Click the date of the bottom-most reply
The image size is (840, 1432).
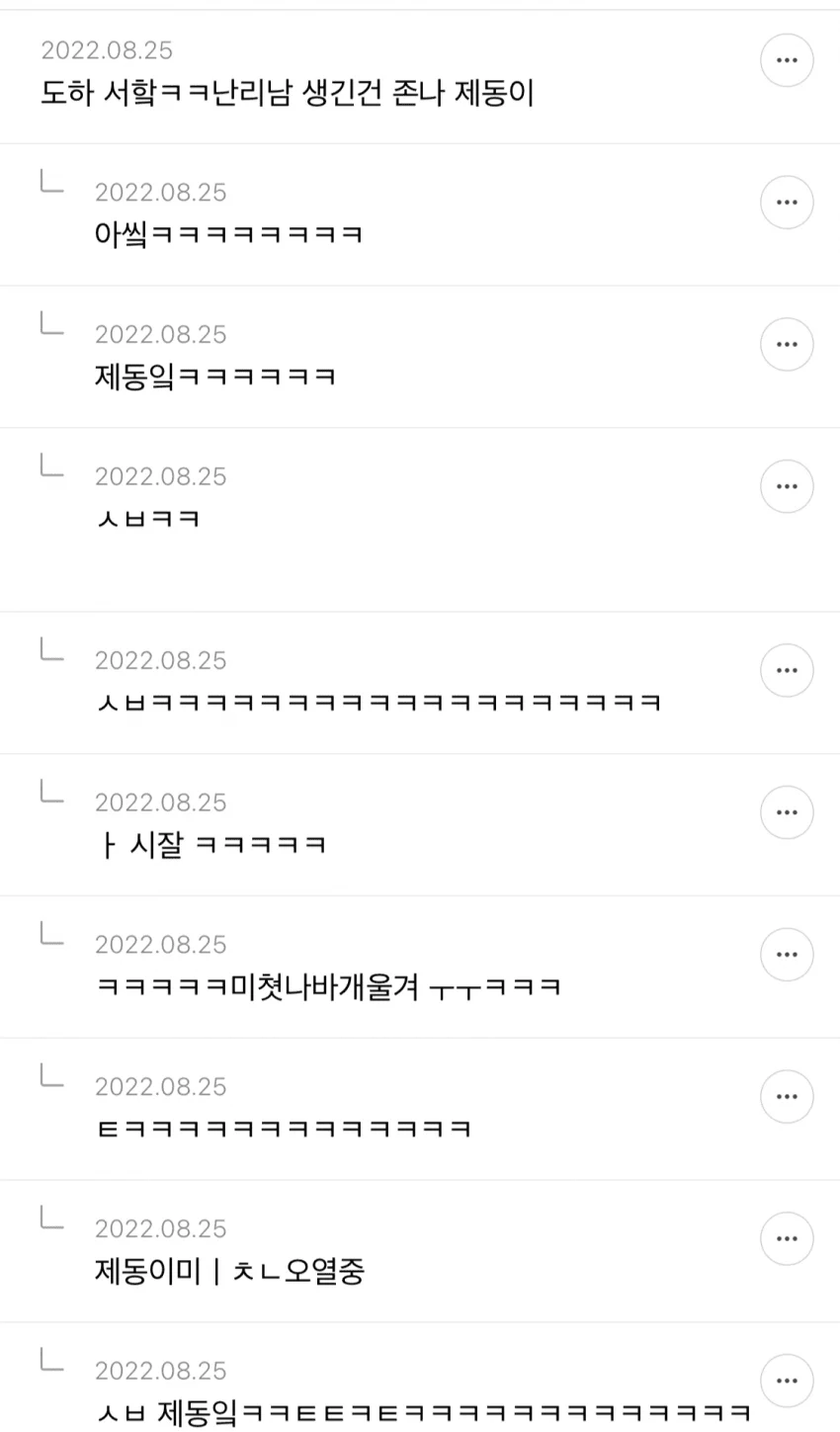click(161, 1370)
